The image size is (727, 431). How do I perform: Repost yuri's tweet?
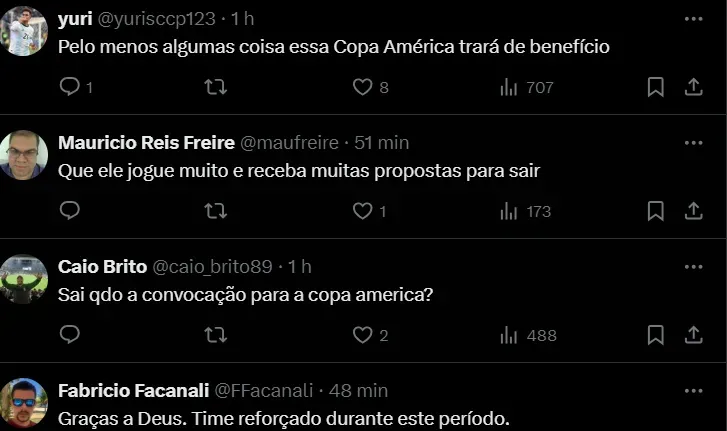[x=215, y=87]
